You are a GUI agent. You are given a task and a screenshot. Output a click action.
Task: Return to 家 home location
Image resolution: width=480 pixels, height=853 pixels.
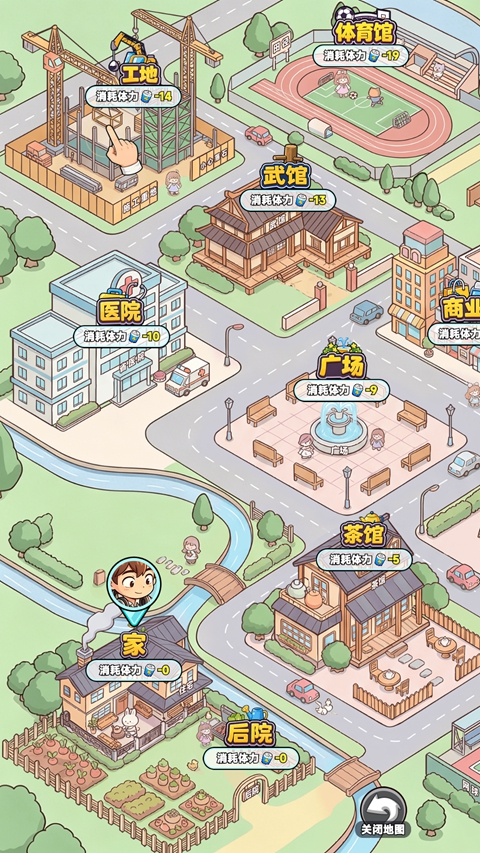(134, 647)
